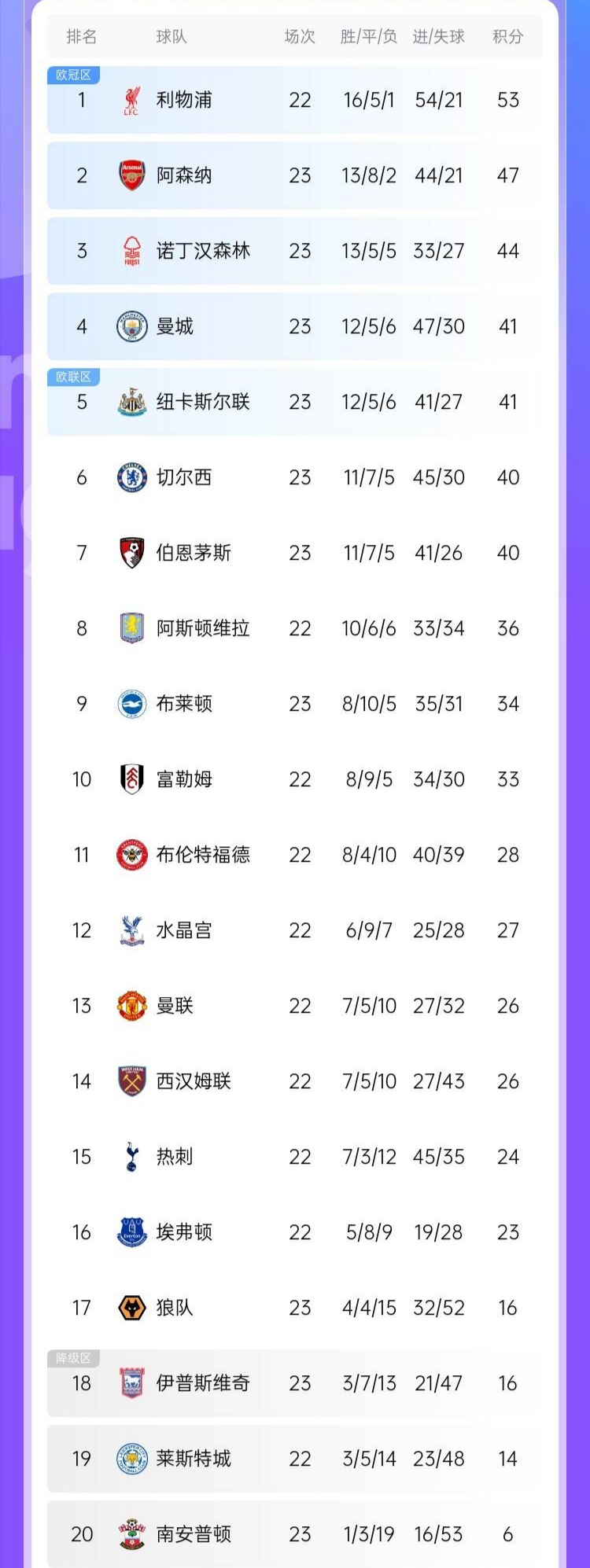Click the 场次 column header

[x=300, y=36]
